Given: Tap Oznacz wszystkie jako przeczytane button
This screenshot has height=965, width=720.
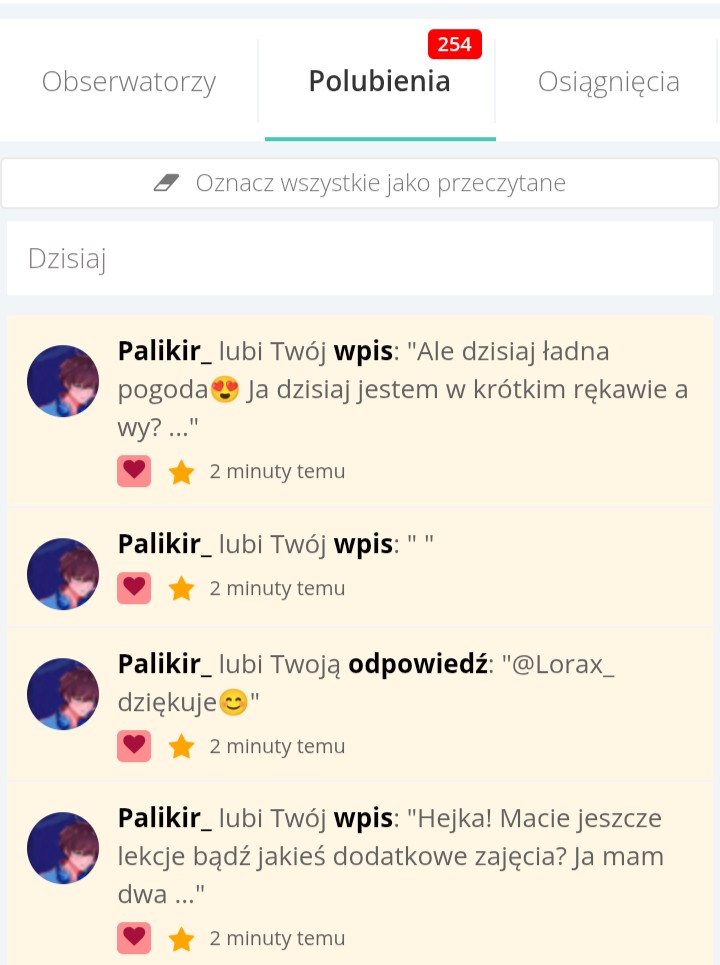Looking at the screenshot, I should [360, 183].
